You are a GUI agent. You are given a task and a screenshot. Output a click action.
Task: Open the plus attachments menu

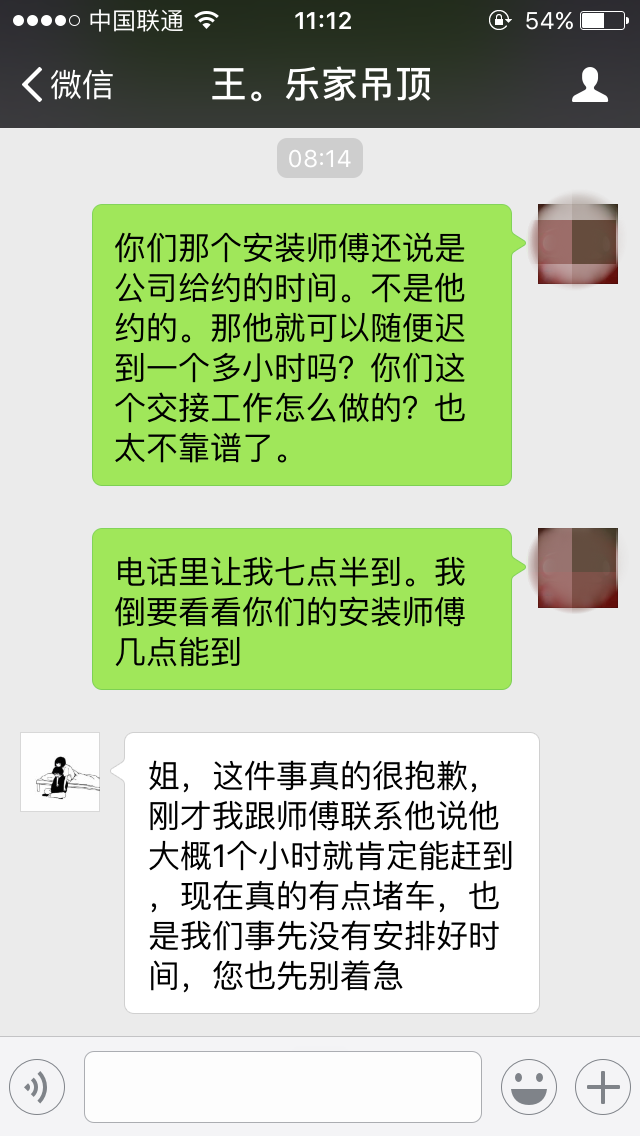602,1087
